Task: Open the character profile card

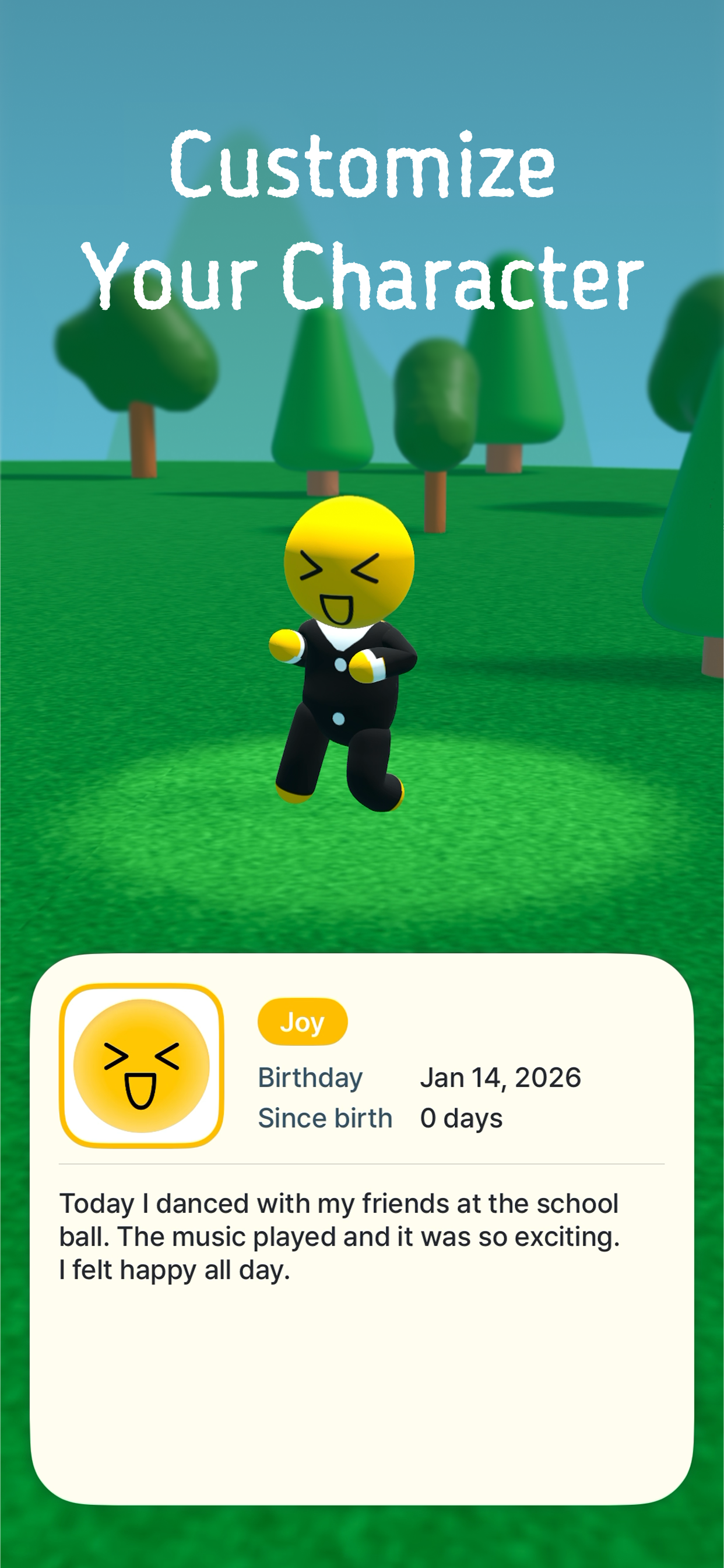Action: (362, 1217)
